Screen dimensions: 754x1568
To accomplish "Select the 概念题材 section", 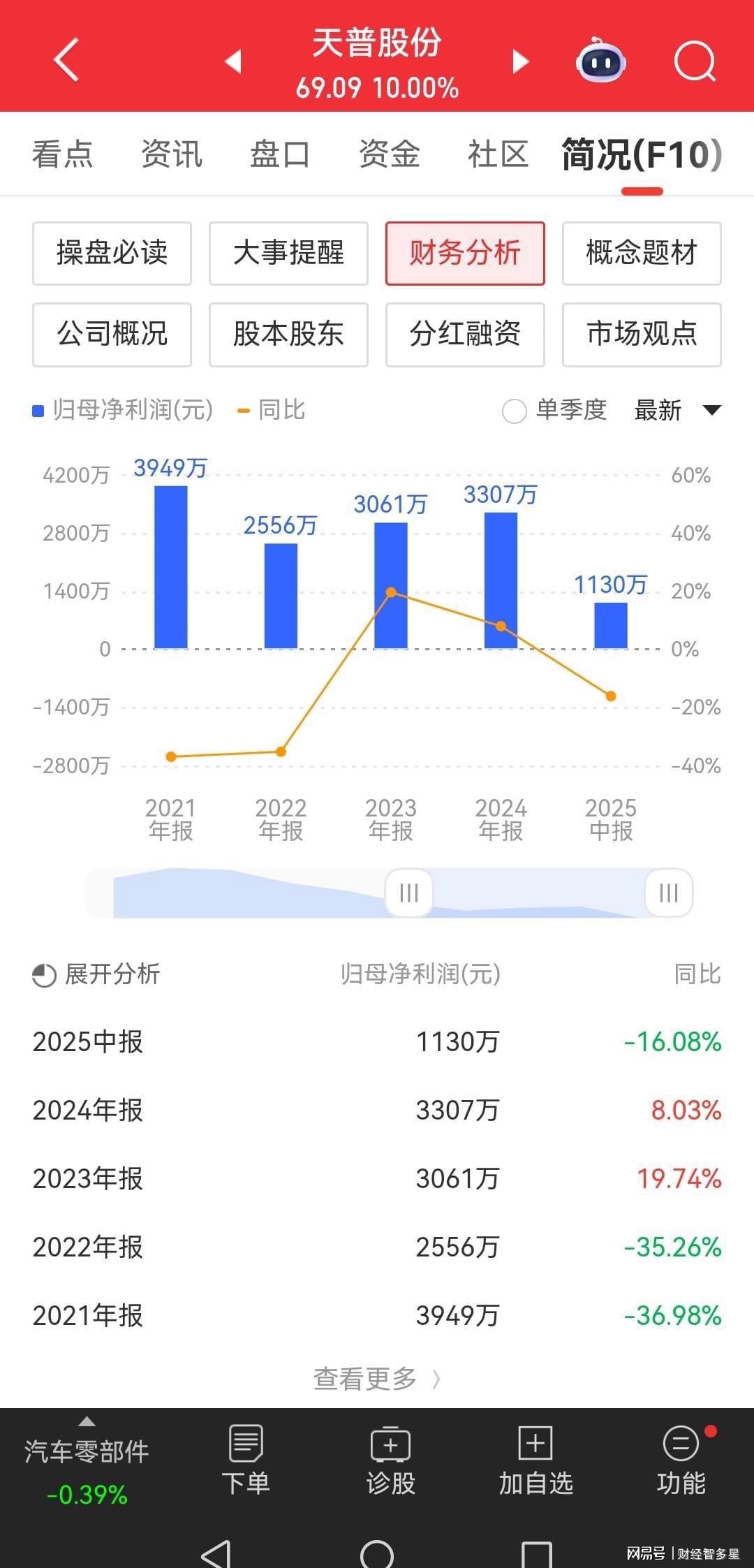I will [x=642, y=253].
